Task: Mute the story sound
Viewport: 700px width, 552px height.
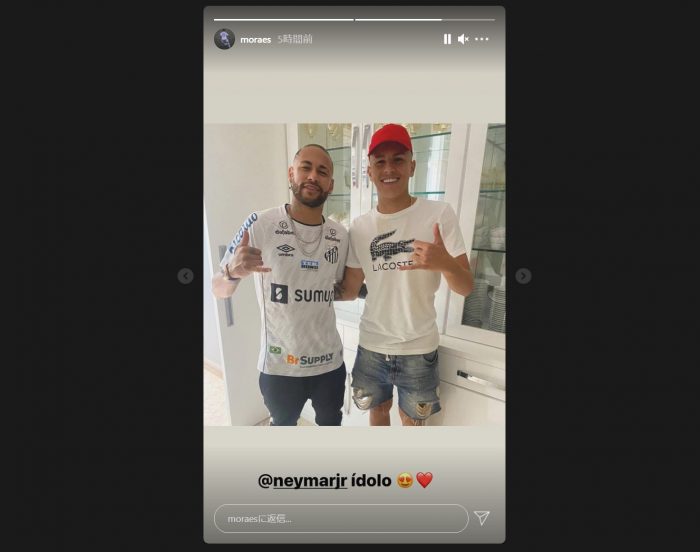Action: pos(463,39)
